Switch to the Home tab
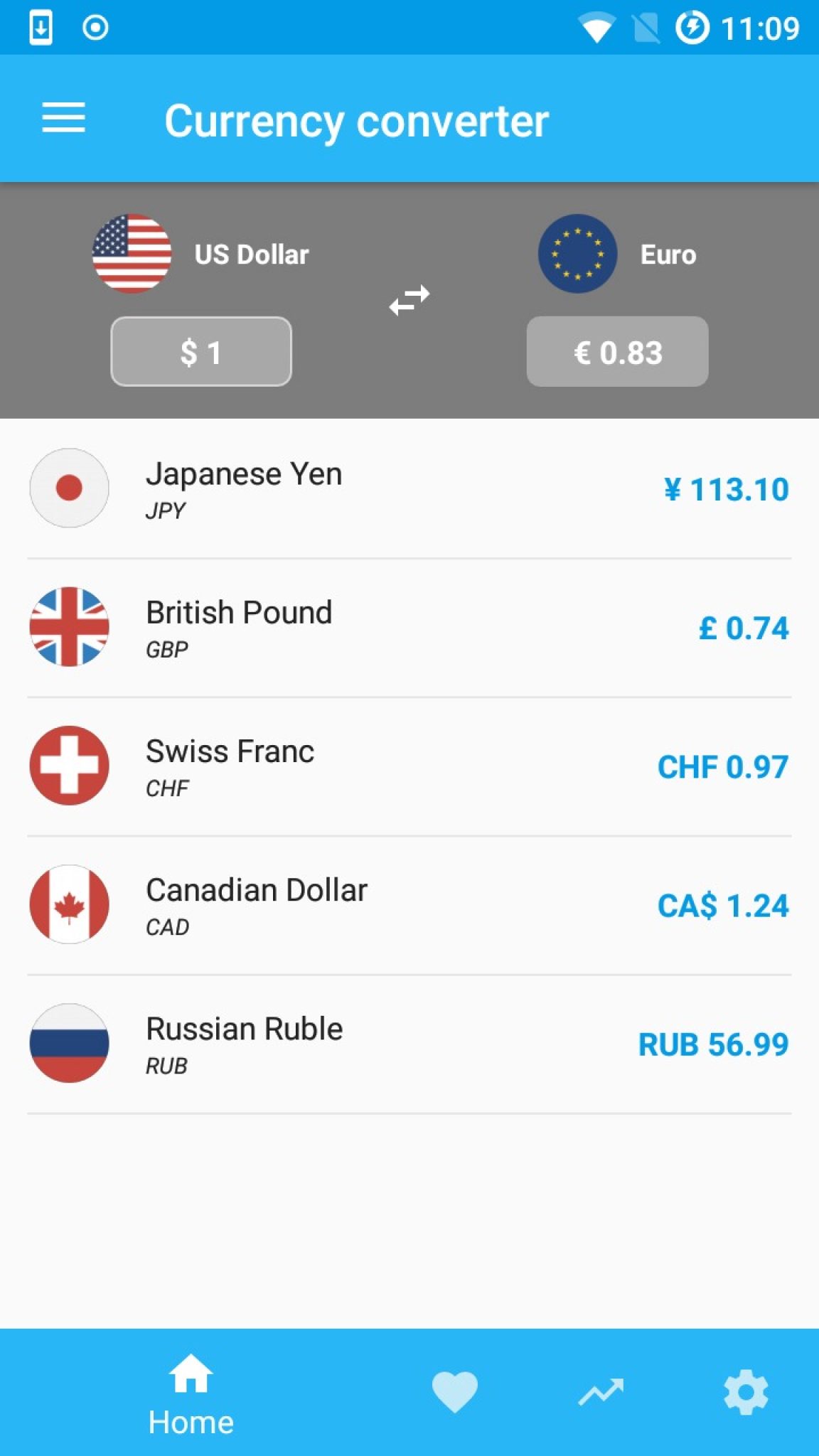 (191, 1393)
